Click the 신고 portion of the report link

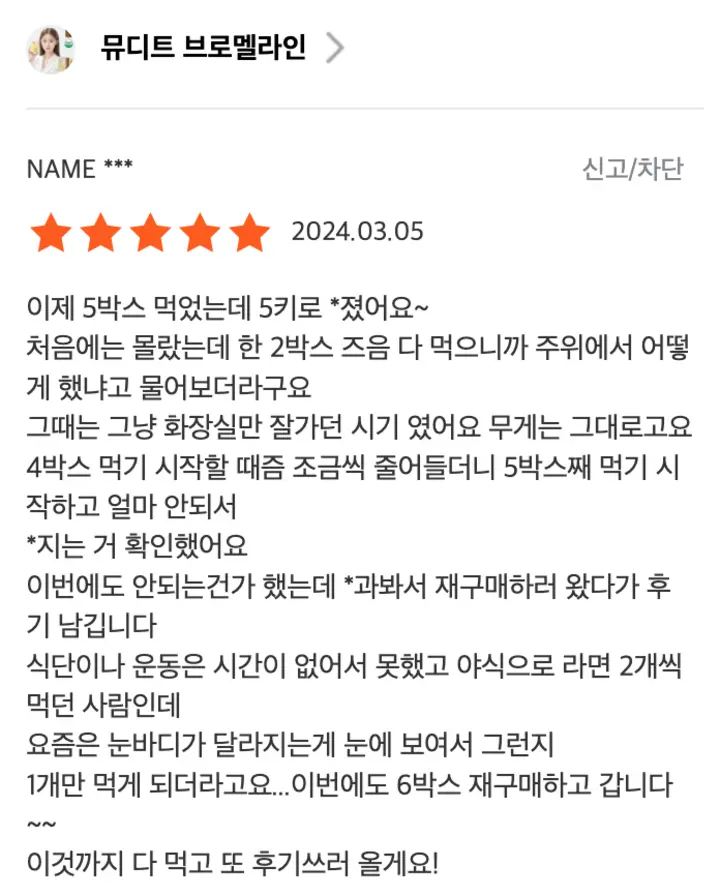pos(608,170)
